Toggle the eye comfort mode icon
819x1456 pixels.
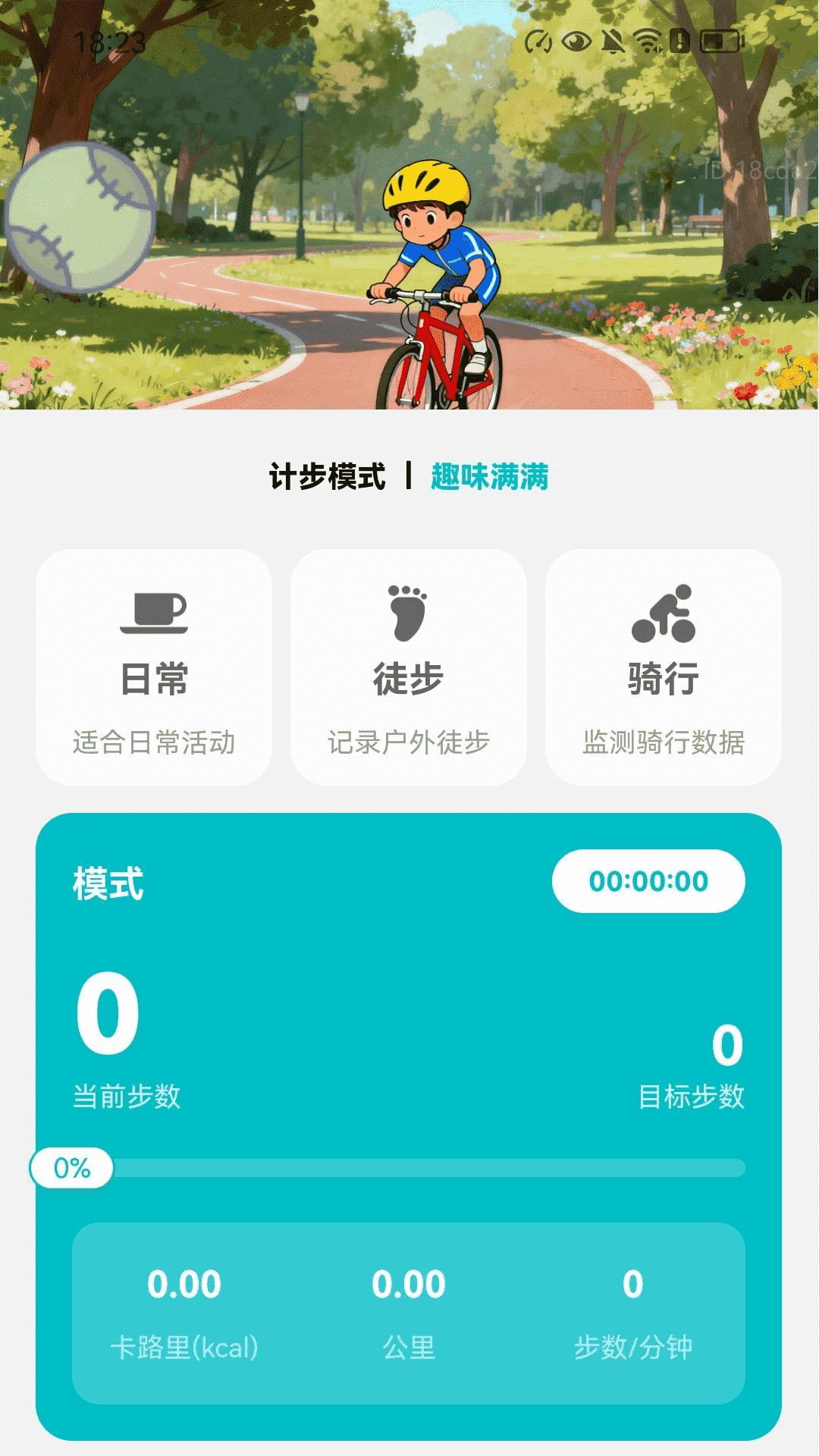click(x=574, y=43)
